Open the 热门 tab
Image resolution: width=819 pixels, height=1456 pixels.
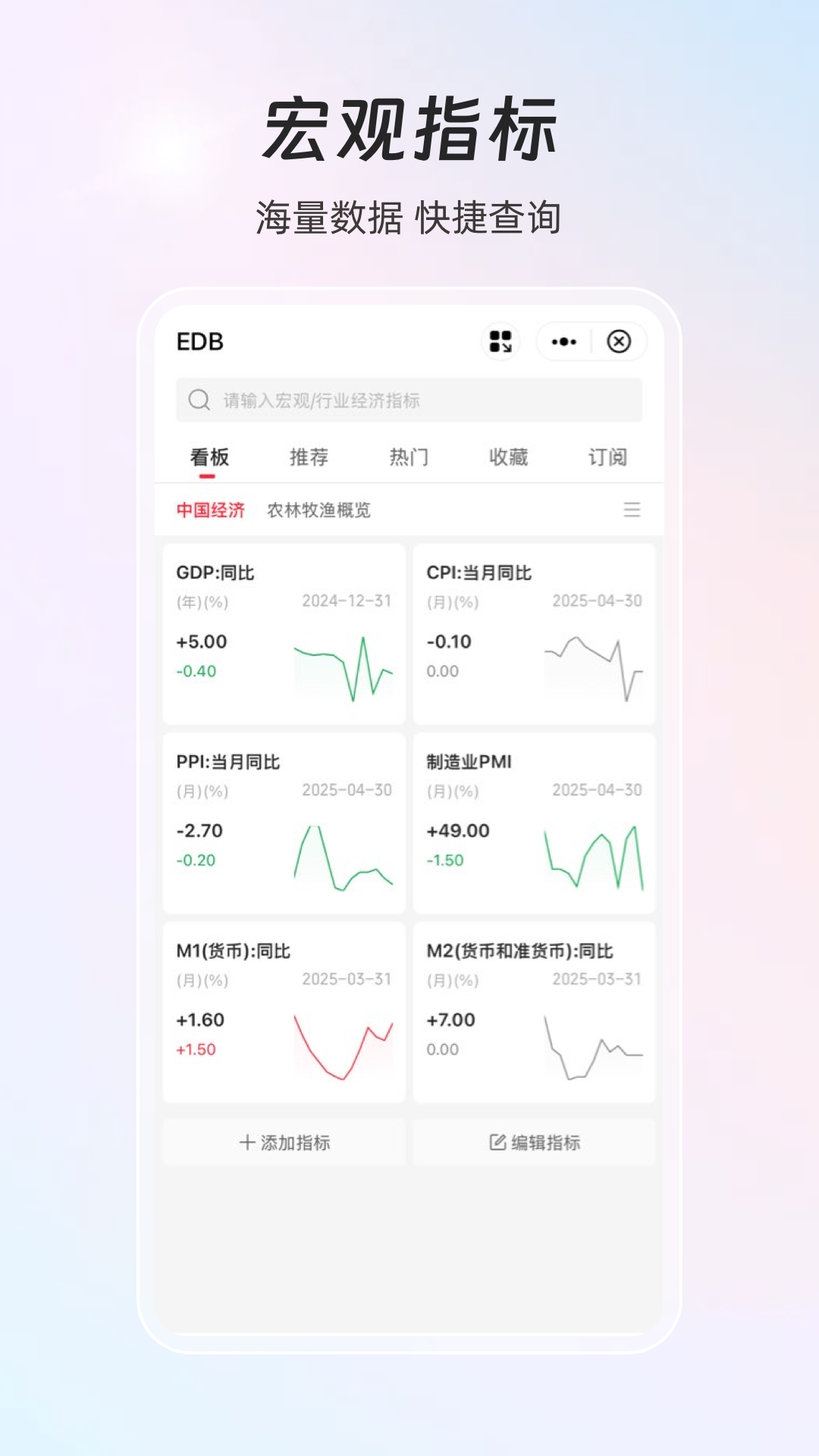point(409,457)
